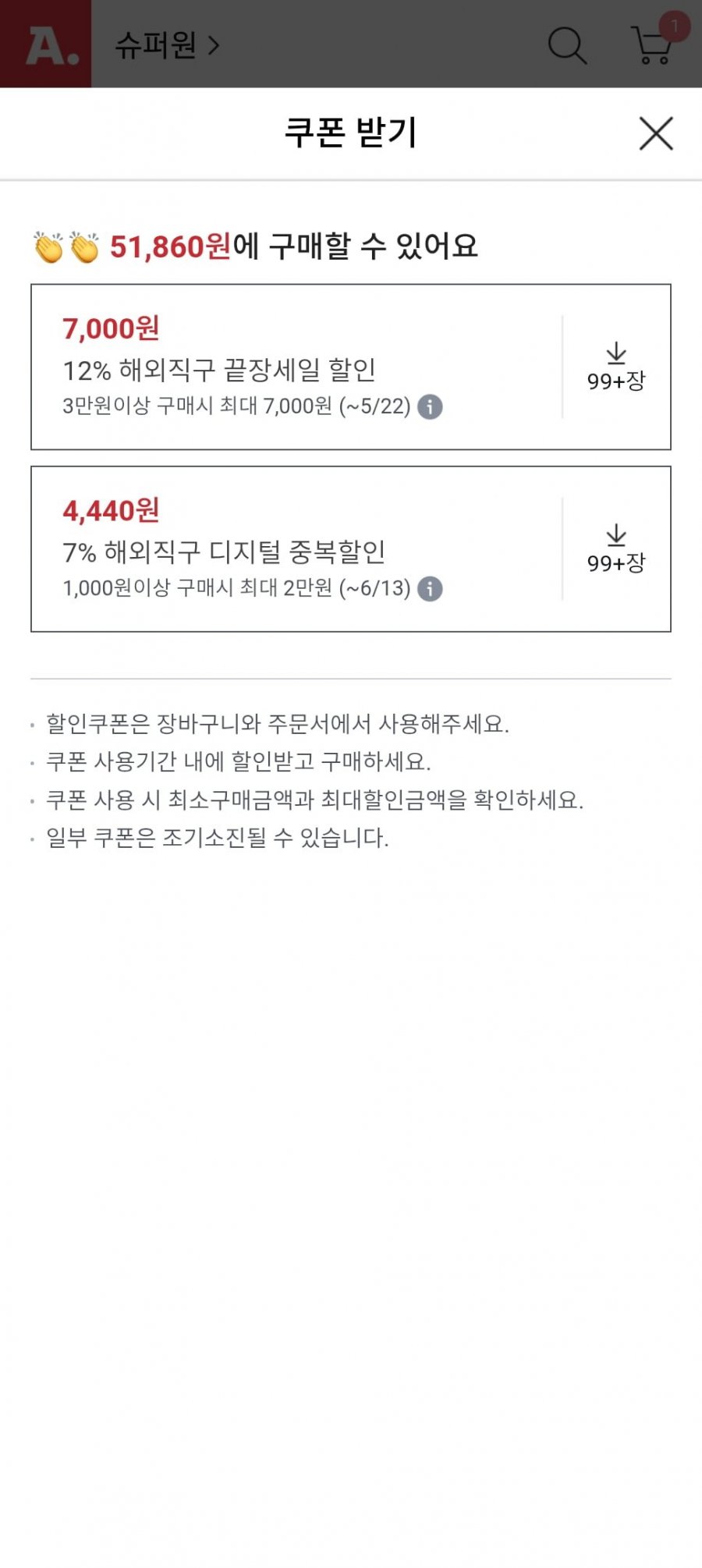Open info icon for the 7% 디지털 중복할인 coupon
Viewport: 702px width, 1568px height.
430,588
